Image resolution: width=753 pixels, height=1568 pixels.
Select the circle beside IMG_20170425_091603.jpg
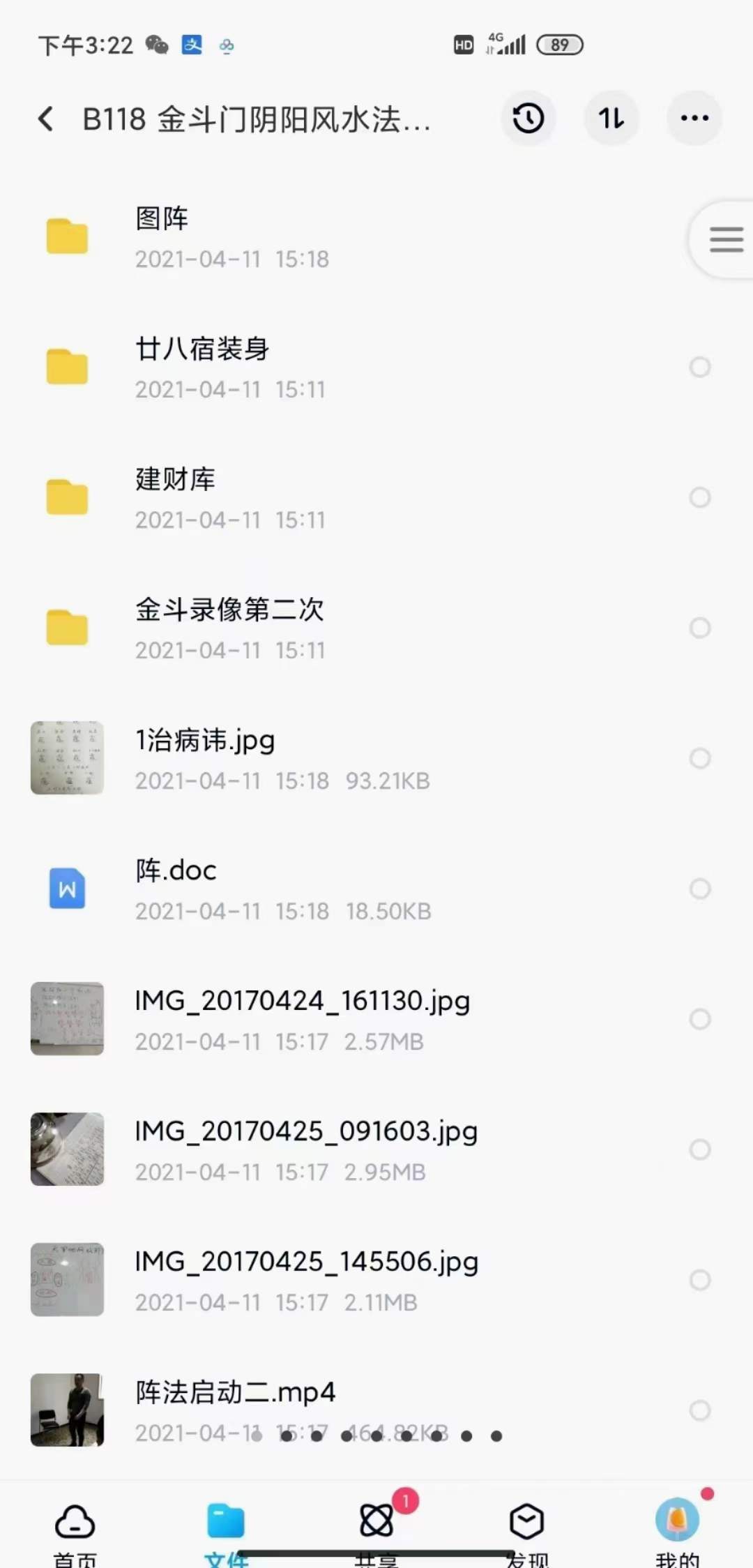tap(700, 1149)
